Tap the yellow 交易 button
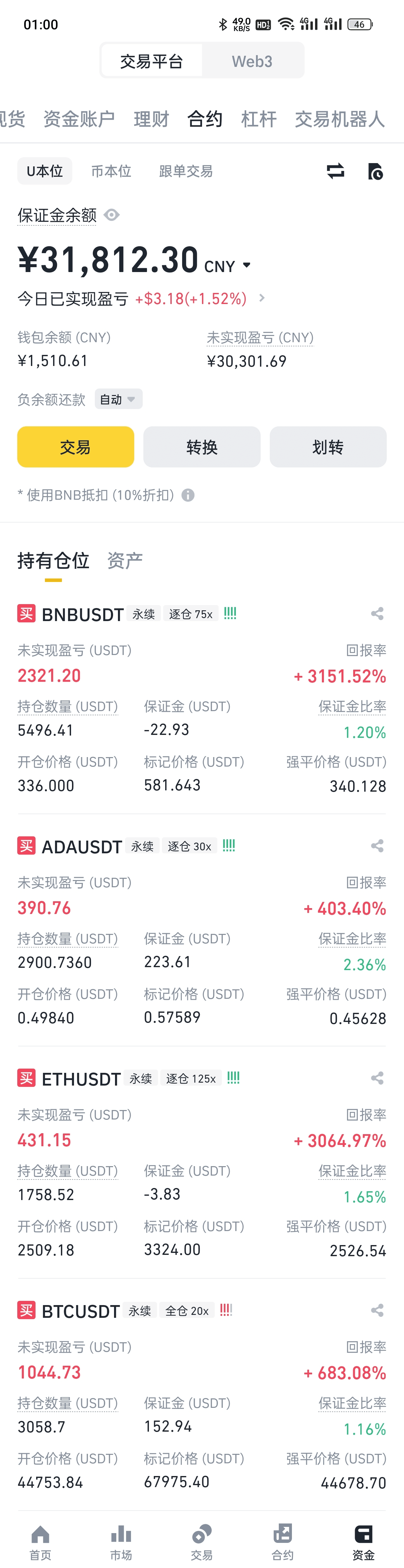404x1568 pixels. 76,447
